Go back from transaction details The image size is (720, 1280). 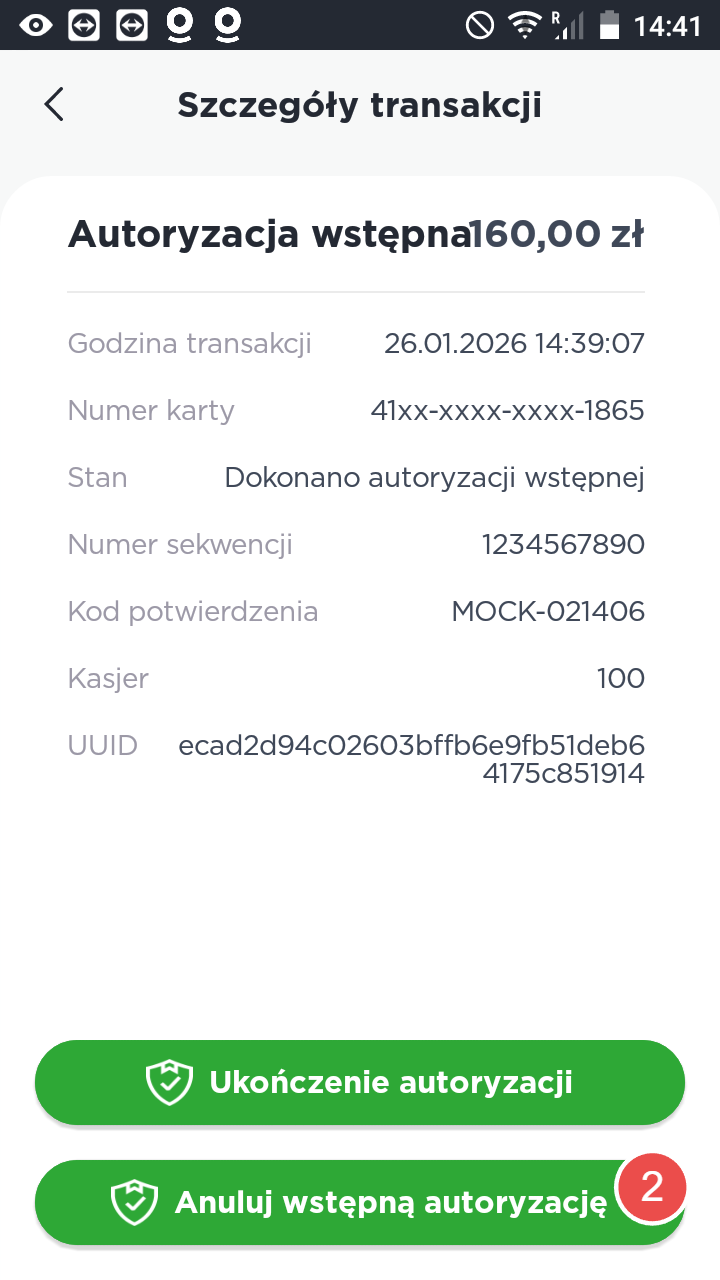coord(54,105)
